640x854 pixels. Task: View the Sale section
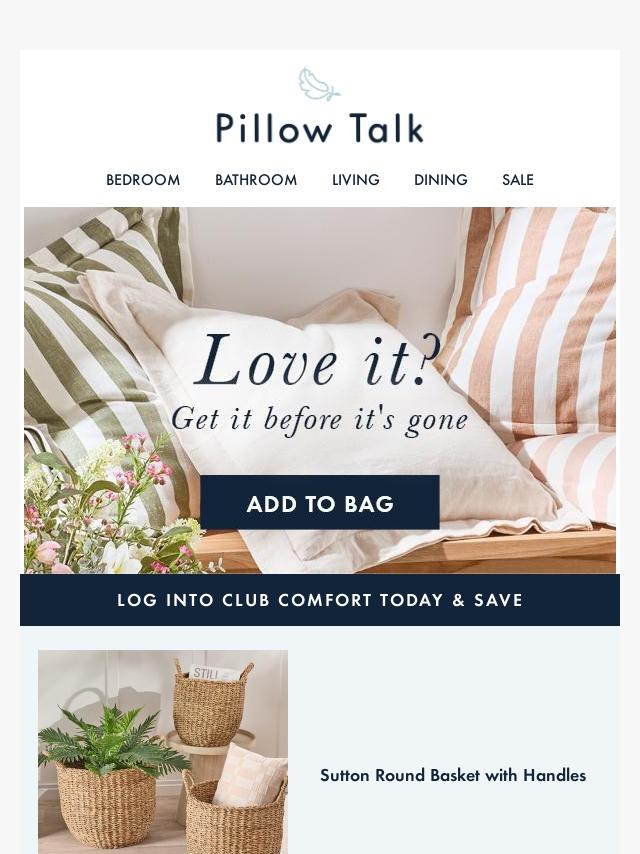(518, 180)
